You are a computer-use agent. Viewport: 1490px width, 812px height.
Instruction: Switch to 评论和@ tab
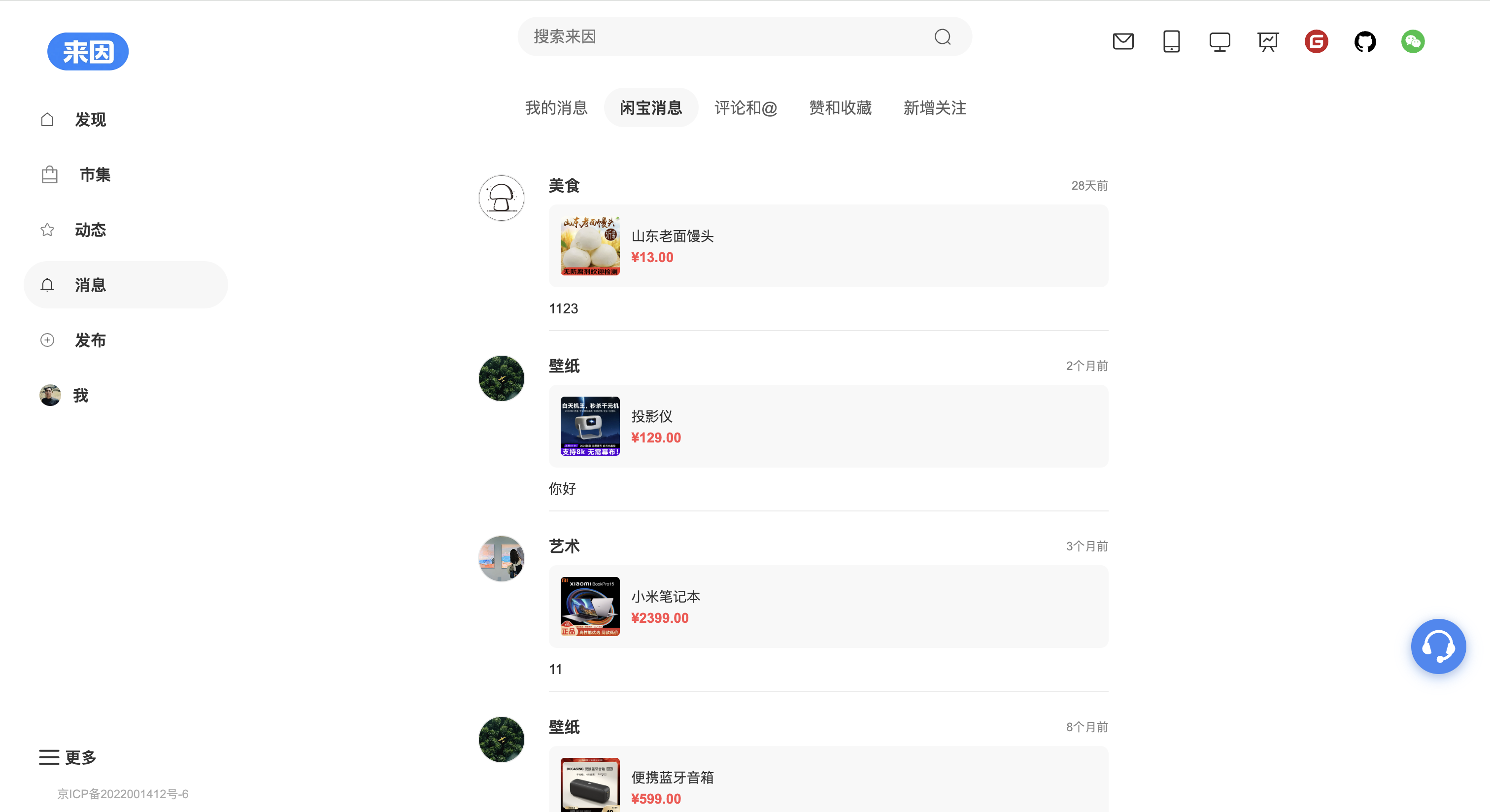click(745, 108)
